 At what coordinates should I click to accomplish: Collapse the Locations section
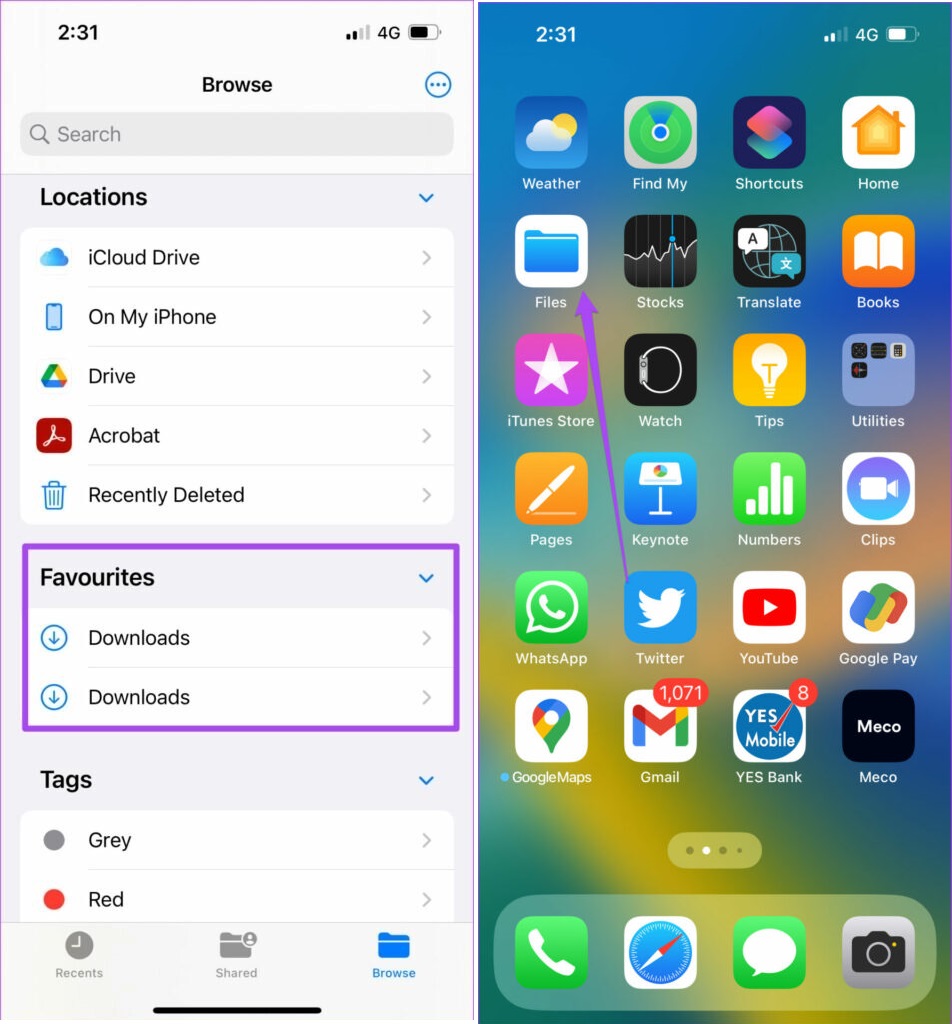pyautogui.click(x=426, y=198)
